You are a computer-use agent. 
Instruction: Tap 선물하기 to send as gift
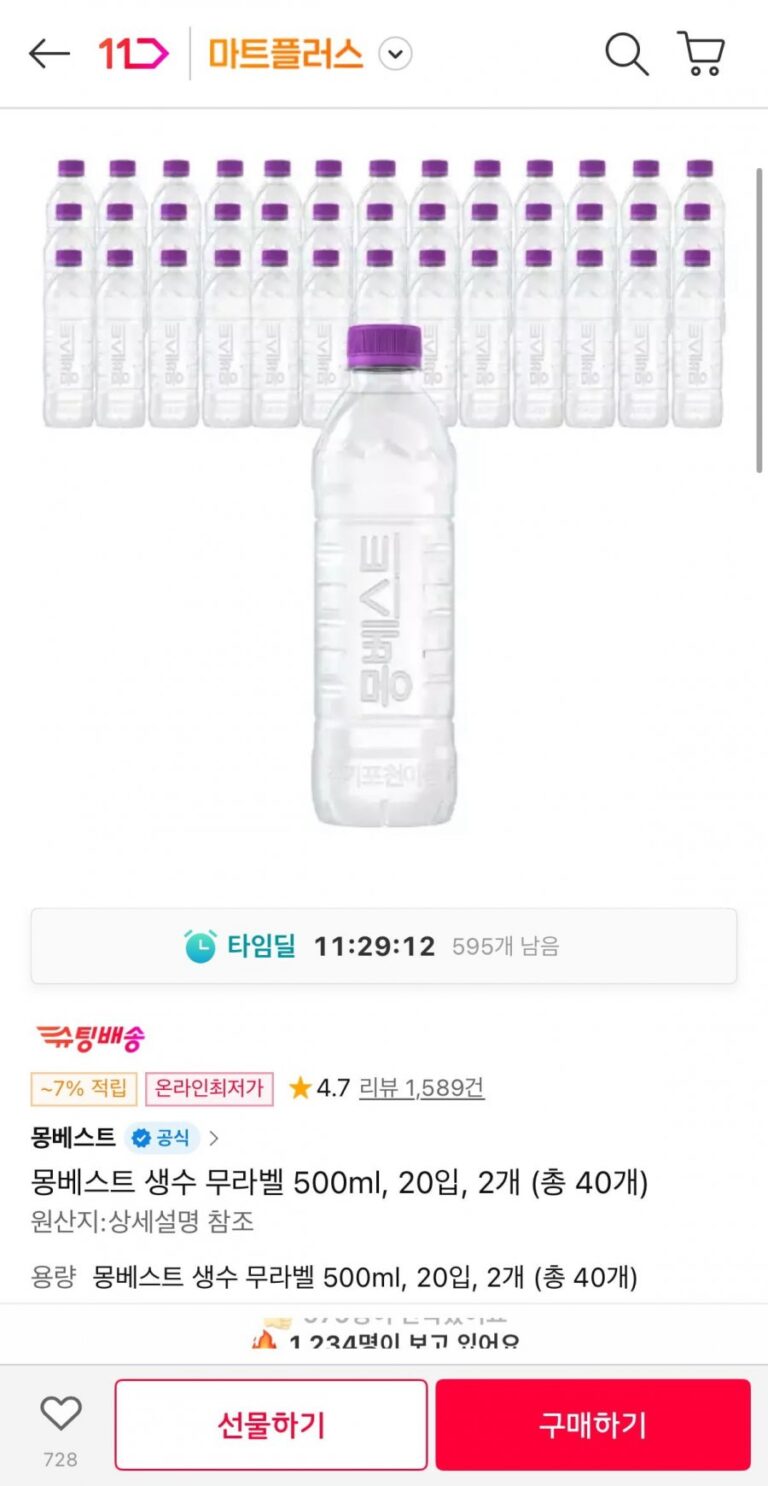click(271, 1425)
